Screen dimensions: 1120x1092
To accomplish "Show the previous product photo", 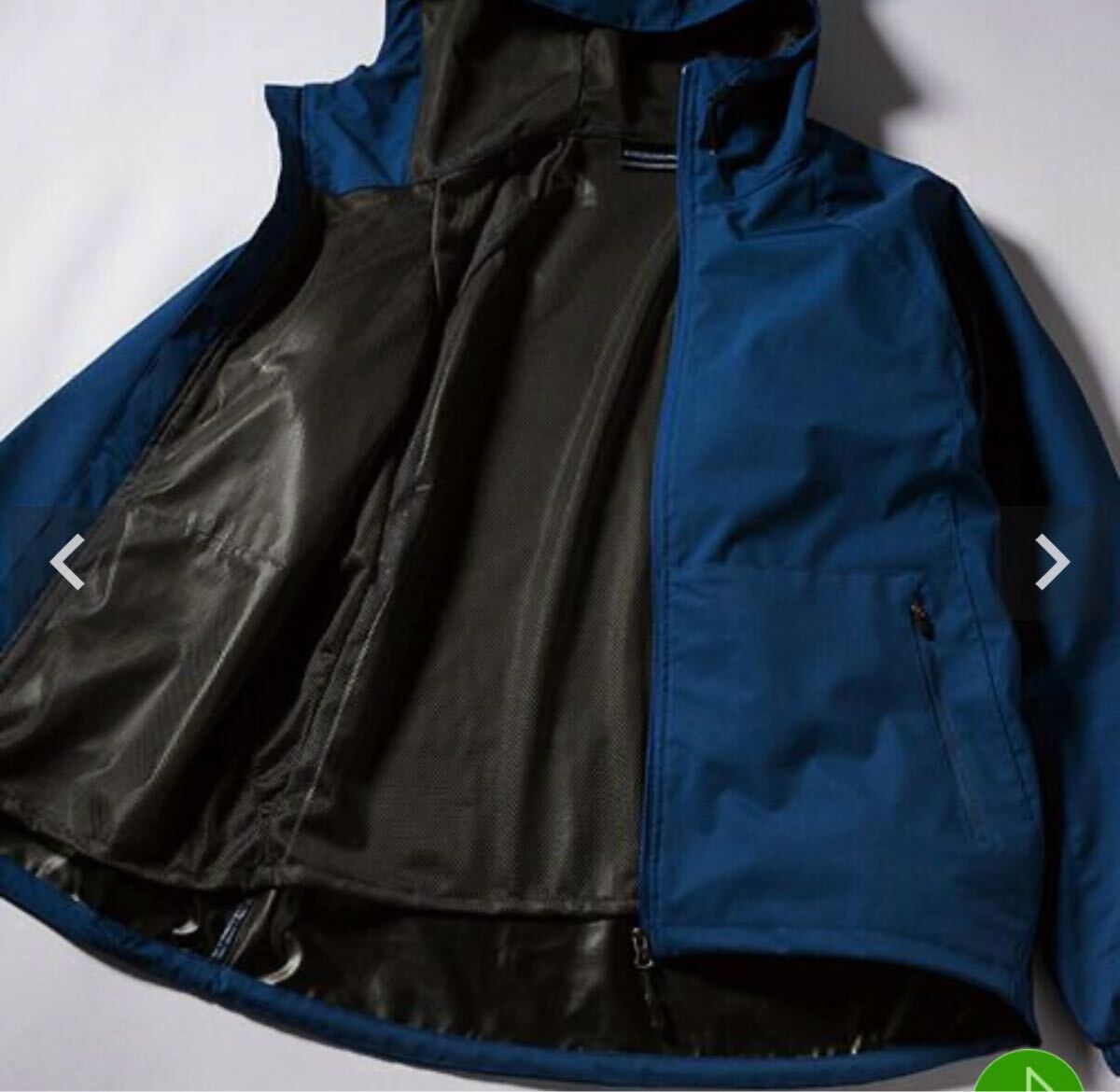I will pyautogui.click(x=67, y=563).
